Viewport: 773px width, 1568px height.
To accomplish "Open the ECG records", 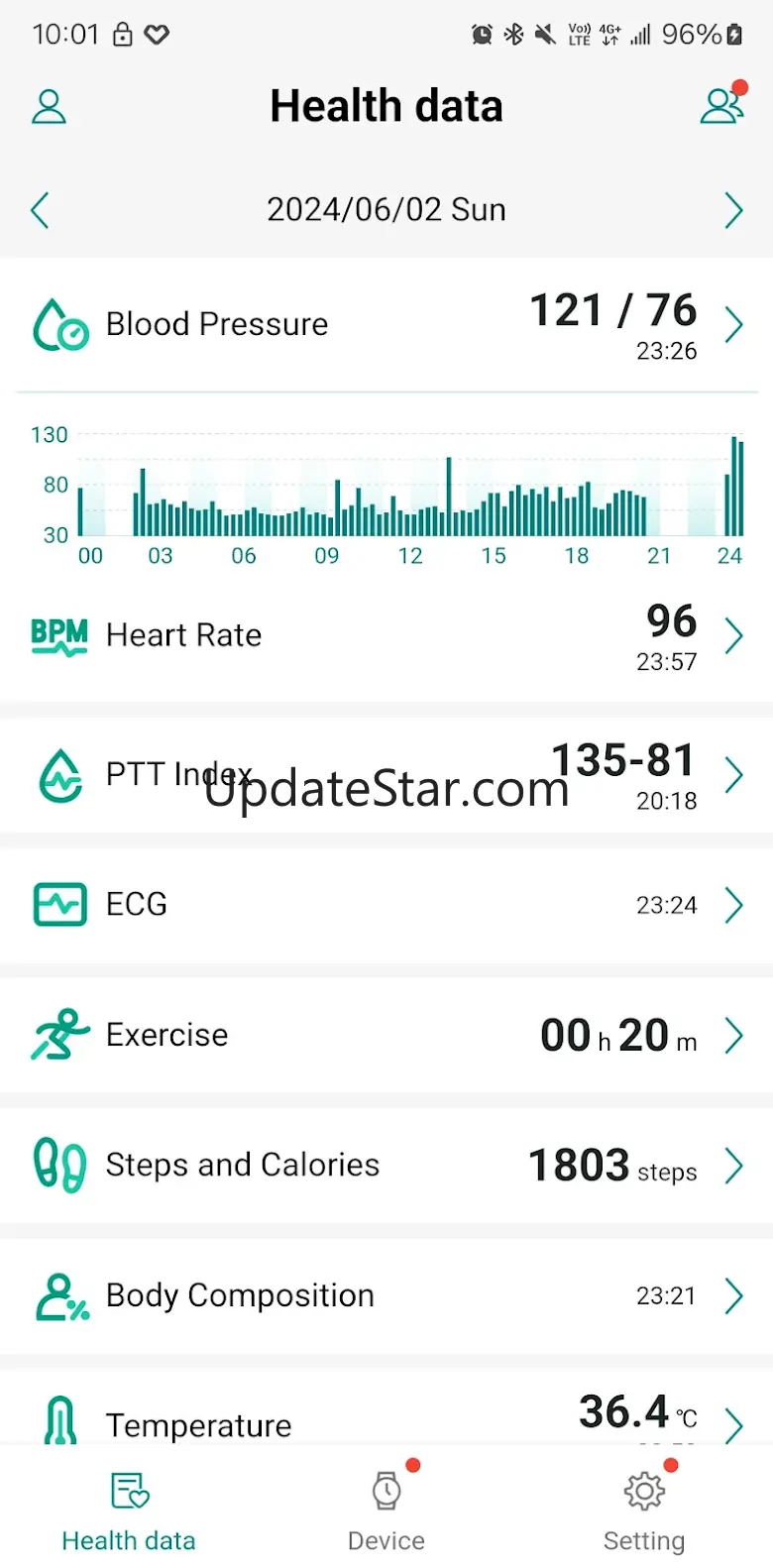I will (x=386, y=905).
